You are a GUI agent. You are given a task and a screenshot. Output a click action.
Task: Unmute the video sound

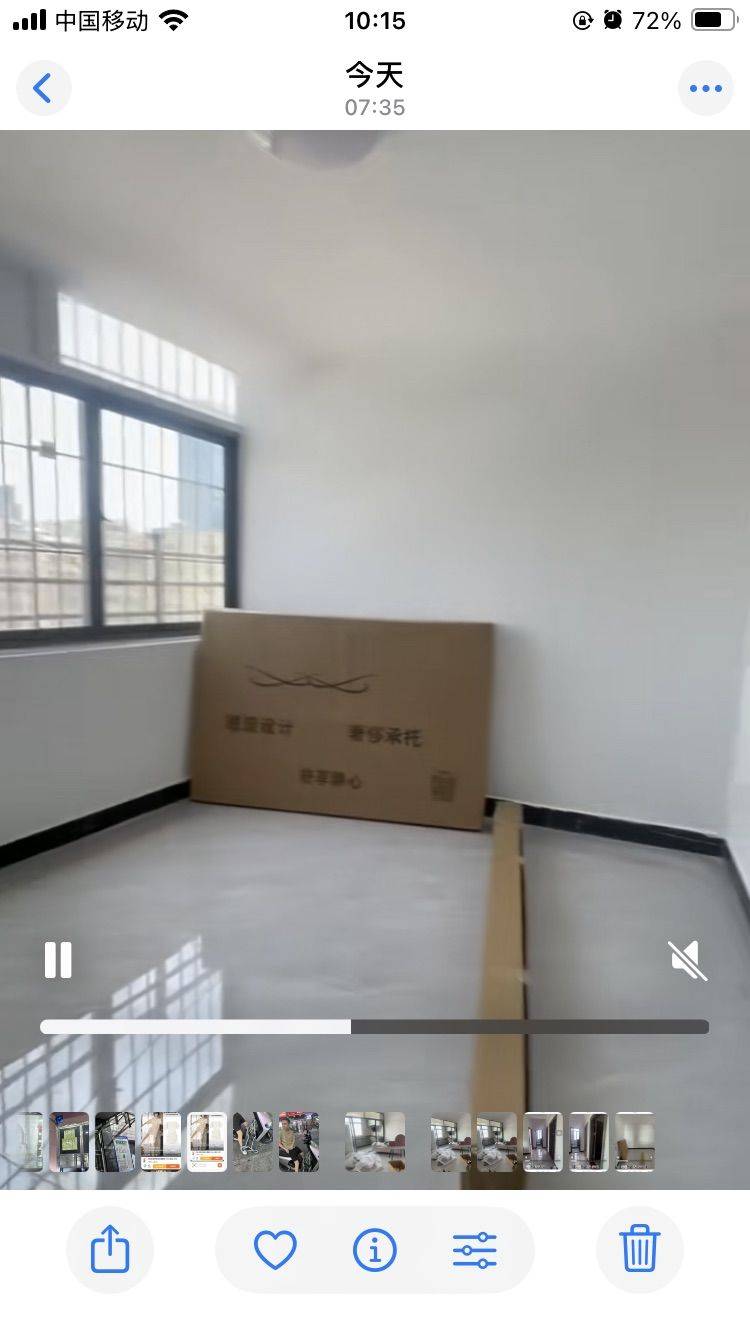pos(688,961)
